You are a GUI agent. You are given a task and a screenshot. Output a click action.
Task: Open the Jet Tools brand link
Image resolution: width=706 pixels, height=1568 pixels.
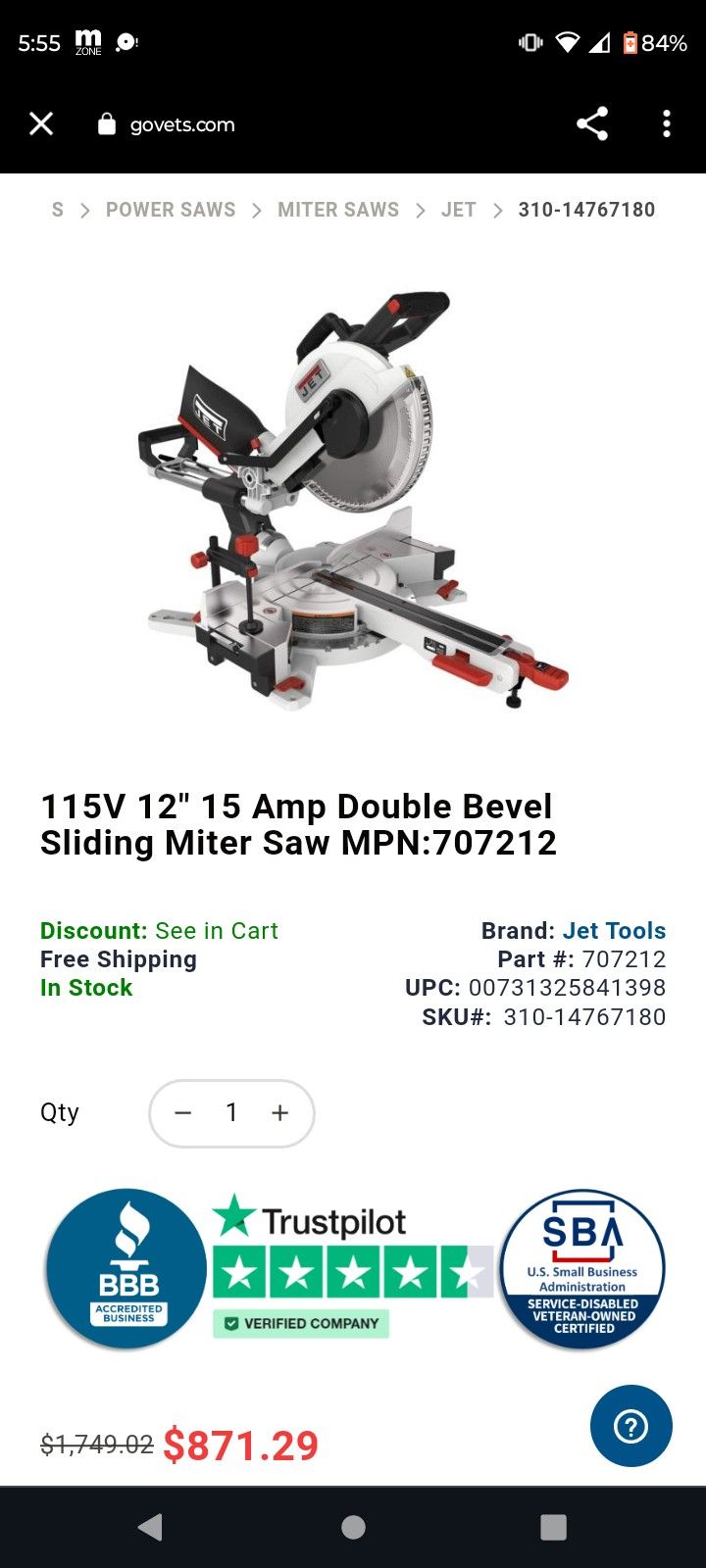[614, 931]
